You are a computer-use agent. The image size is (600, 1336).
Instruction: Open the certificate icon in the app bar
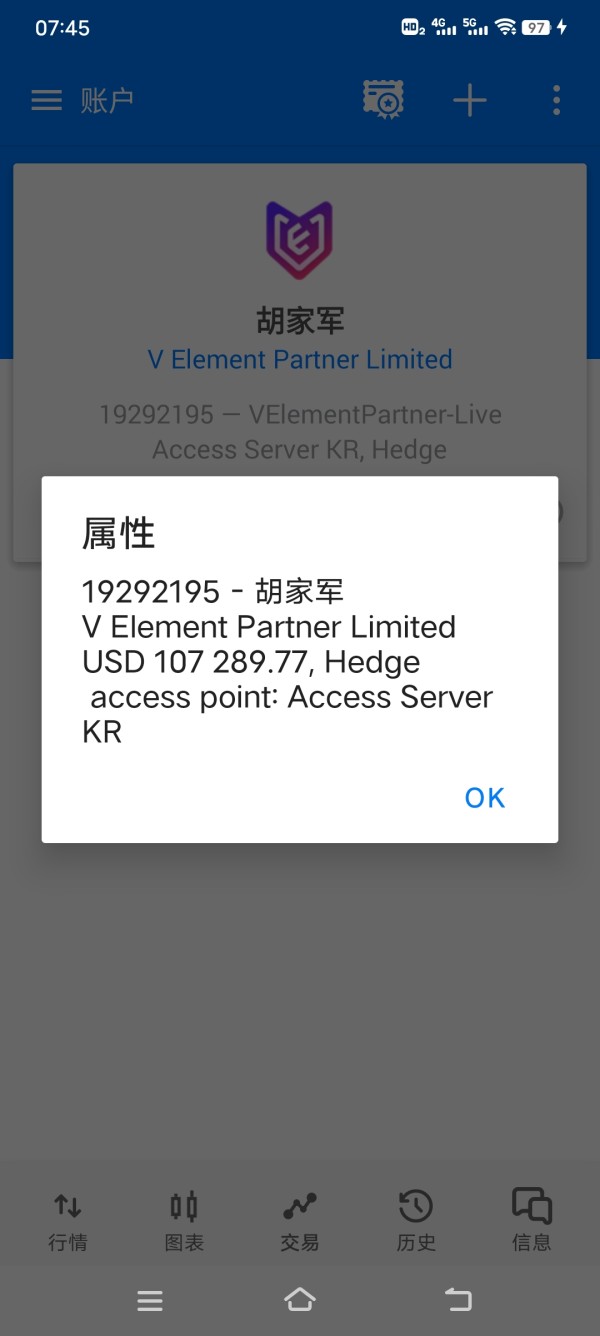383,100
